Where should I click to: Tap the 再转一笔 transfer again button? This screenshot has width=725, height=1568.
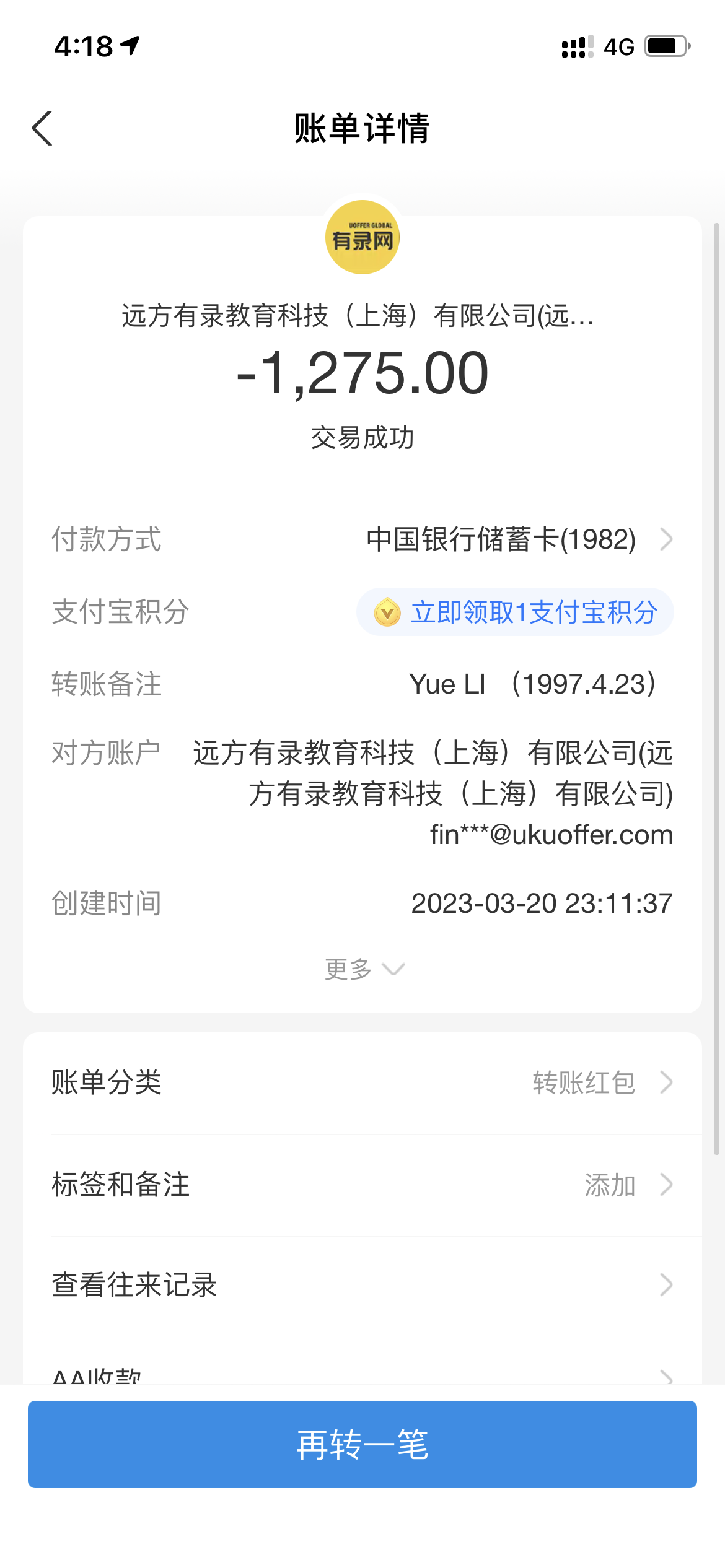pyautogui.click(x=362, y=1445)
